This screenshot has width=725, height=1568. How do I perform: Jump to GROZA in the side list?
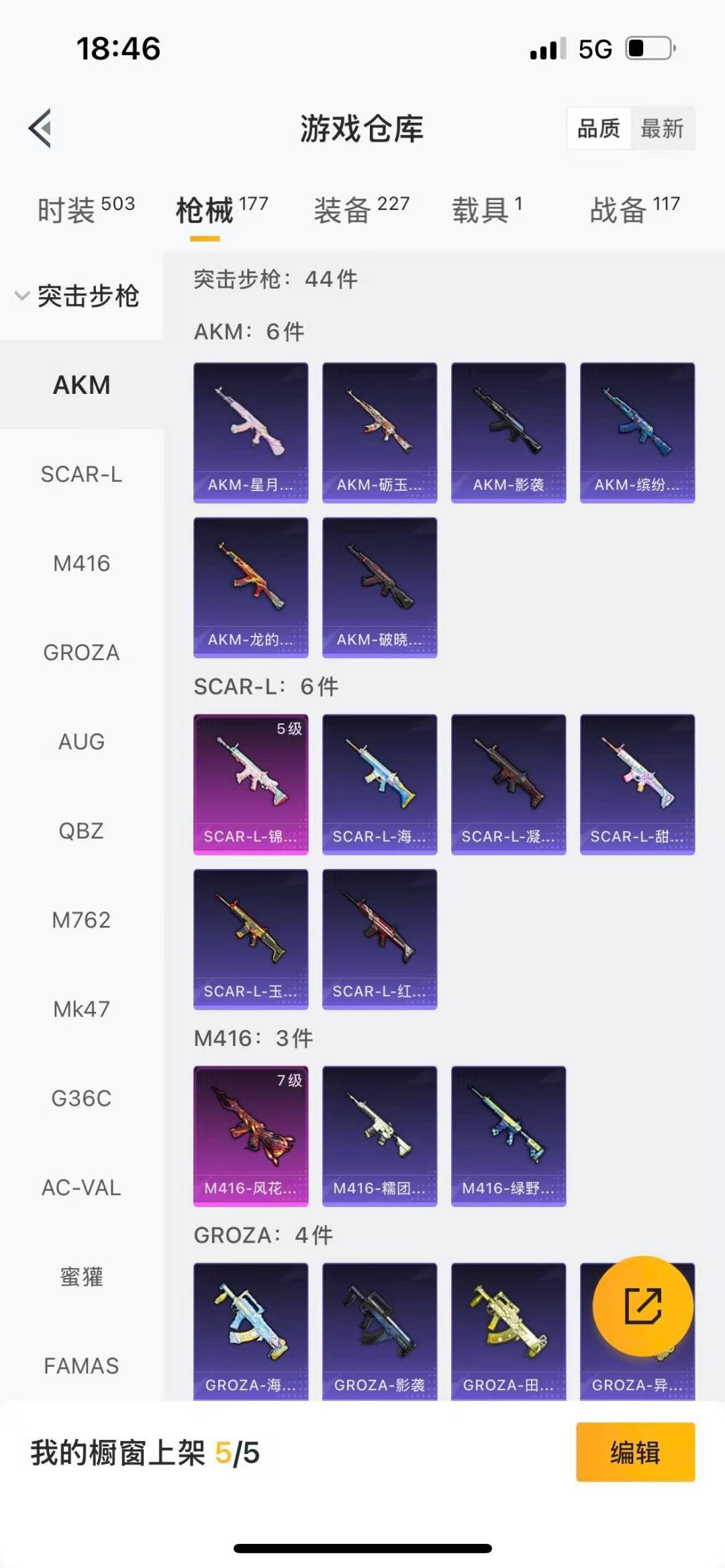coord(81,652)
